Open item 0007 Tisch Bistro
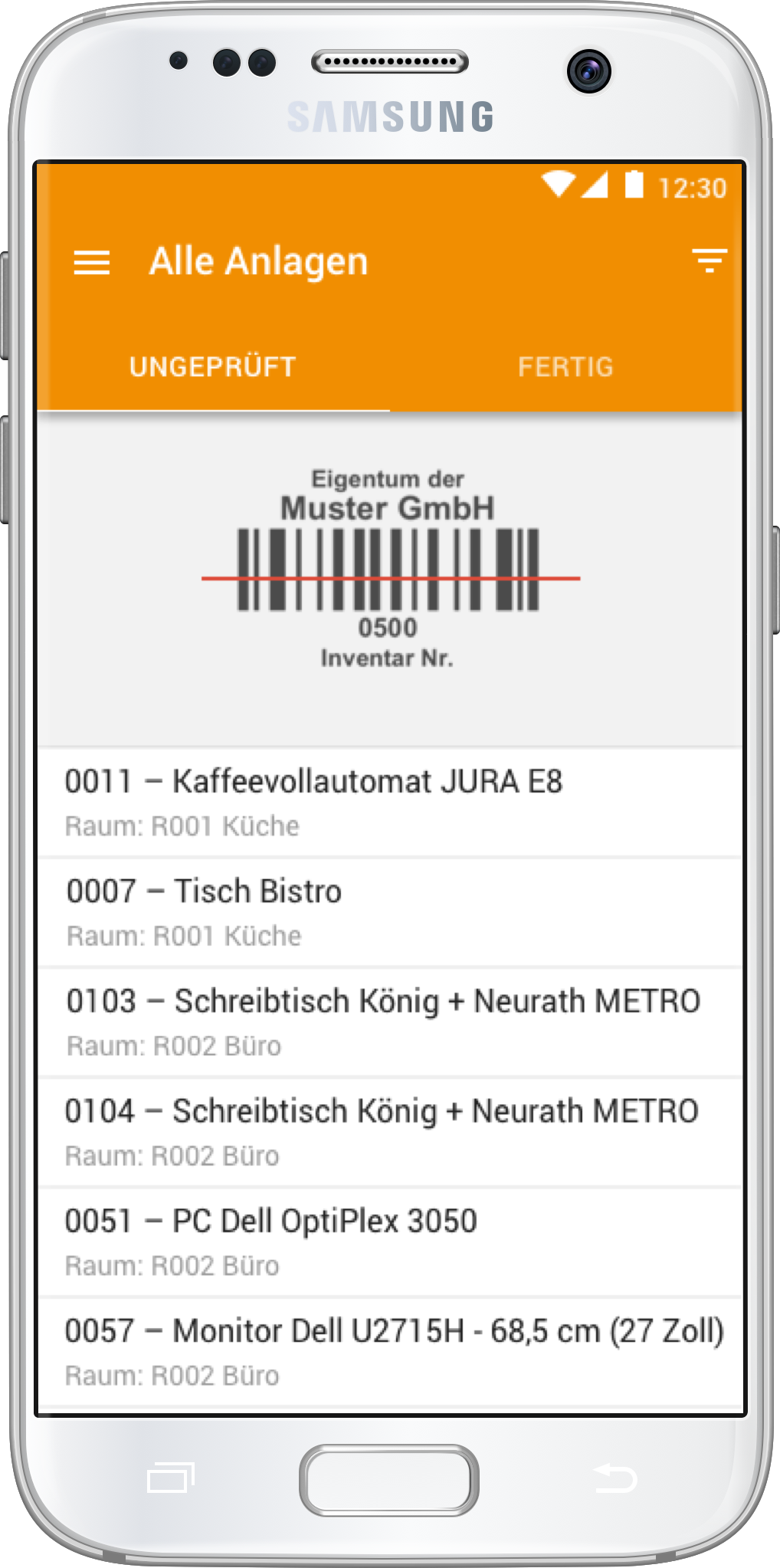This screenshot has width=780, height=1568. point(389,912)
